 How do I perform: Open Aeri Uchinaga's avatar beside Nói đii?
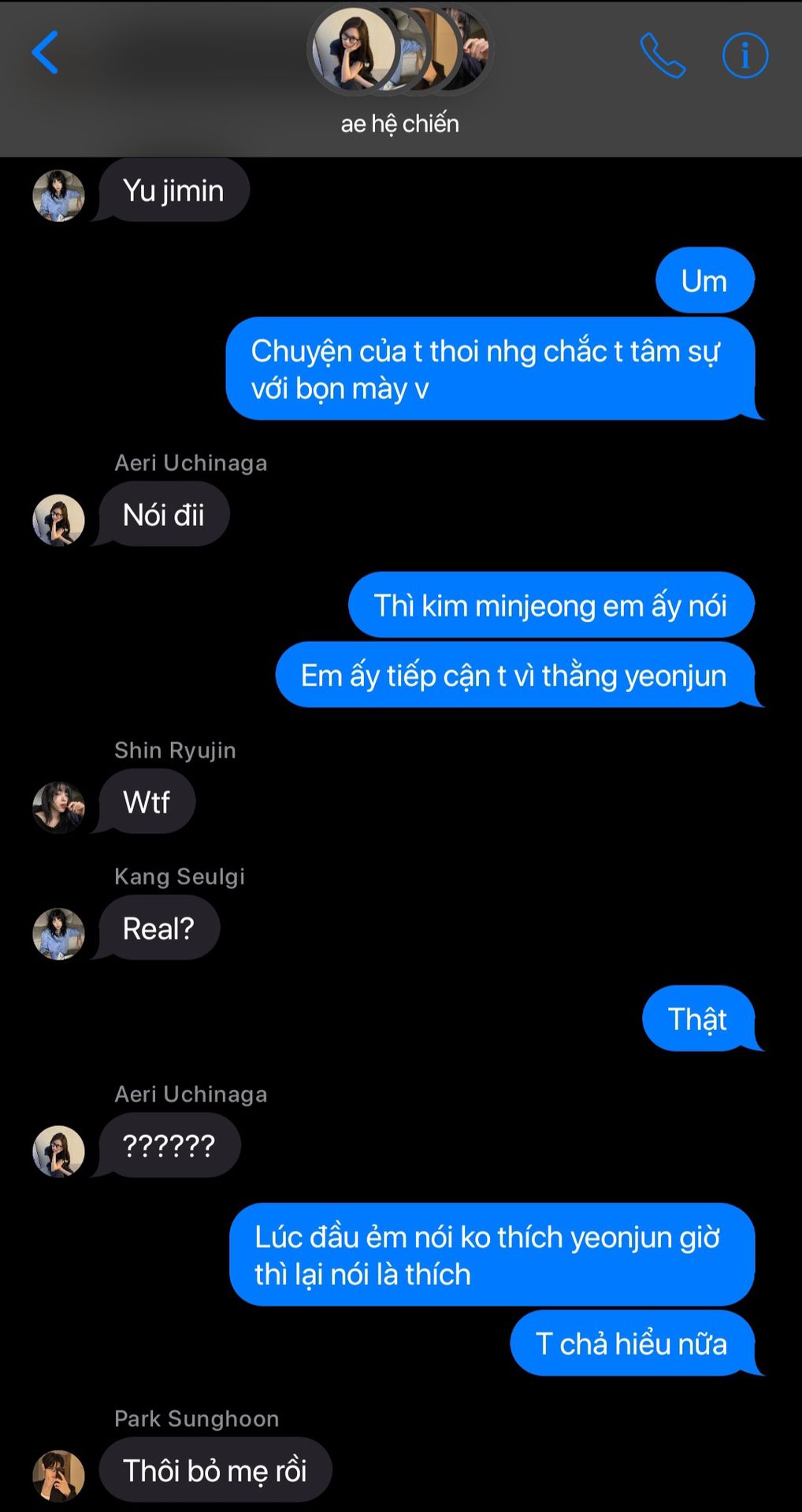pos(58,520)
